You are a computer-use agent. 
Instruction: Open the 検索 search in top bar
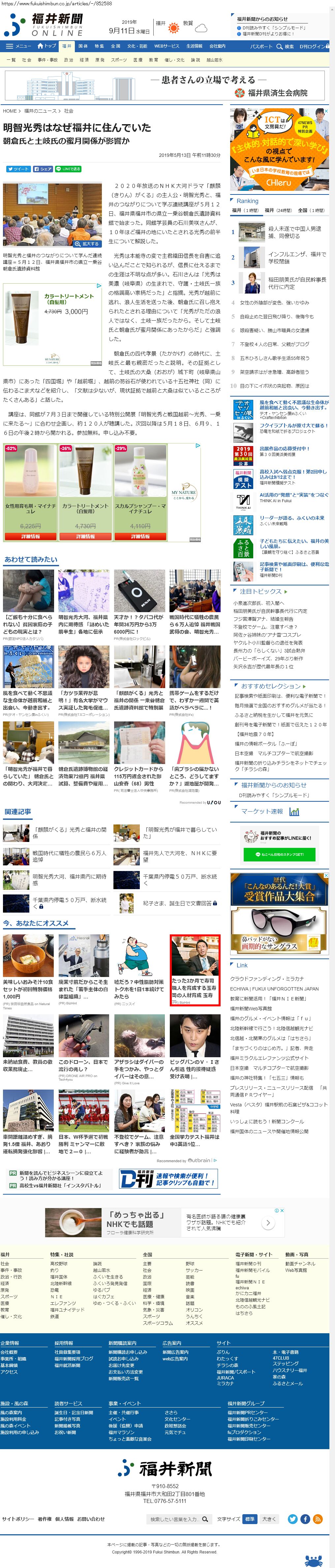pyautogui.click(x=285, y=46)
